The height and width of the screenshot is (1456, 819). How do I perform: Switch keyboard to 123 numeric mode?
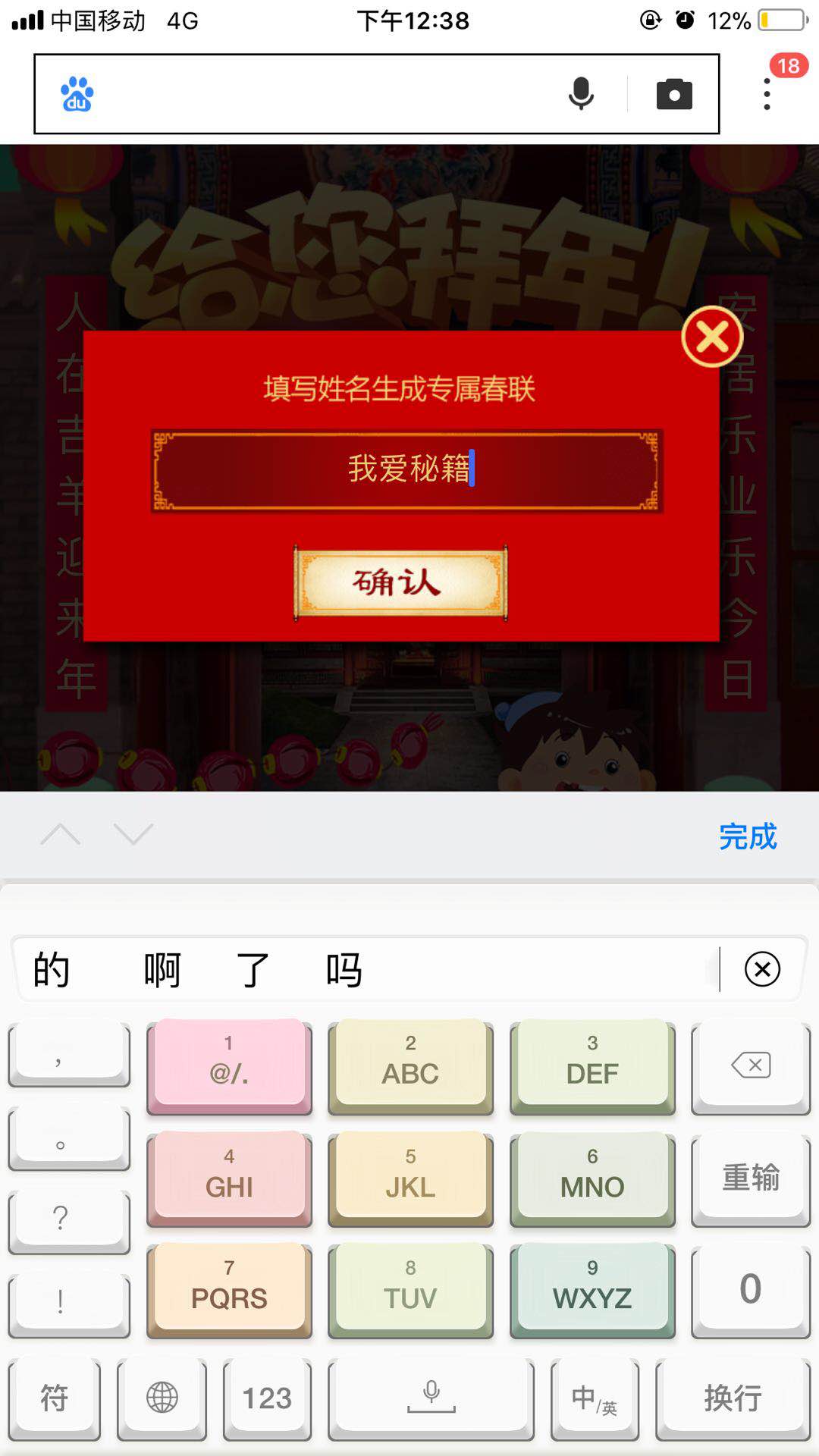[x=267, y=1398]
